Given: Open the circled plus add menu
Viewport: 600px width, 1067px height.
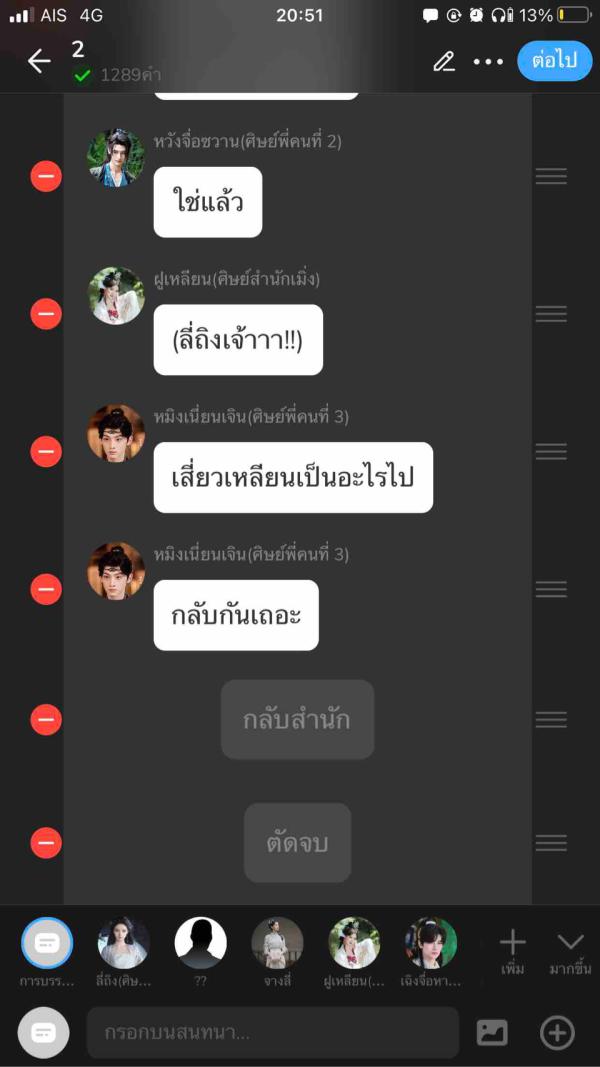Looking at the screenshot, I should (x=557, y=1033).
